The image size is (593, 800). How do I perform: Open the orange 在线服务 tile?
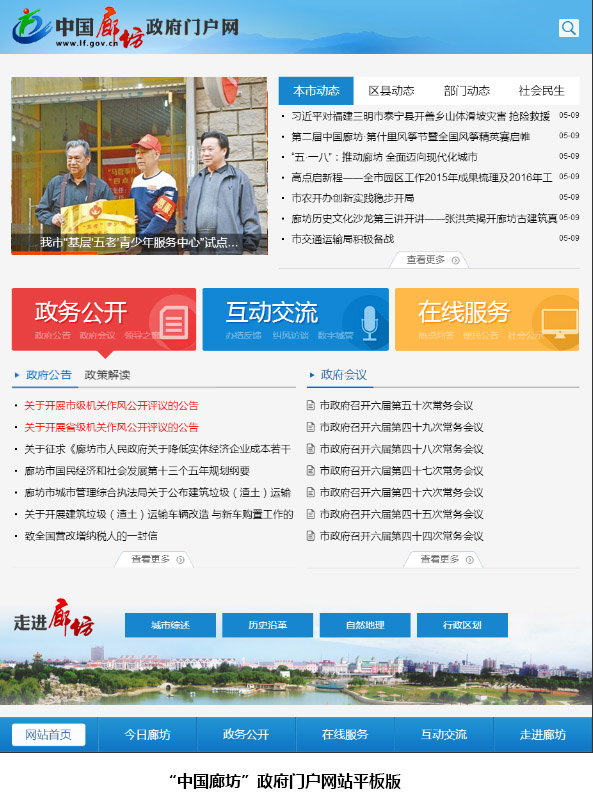click(487, 319)
